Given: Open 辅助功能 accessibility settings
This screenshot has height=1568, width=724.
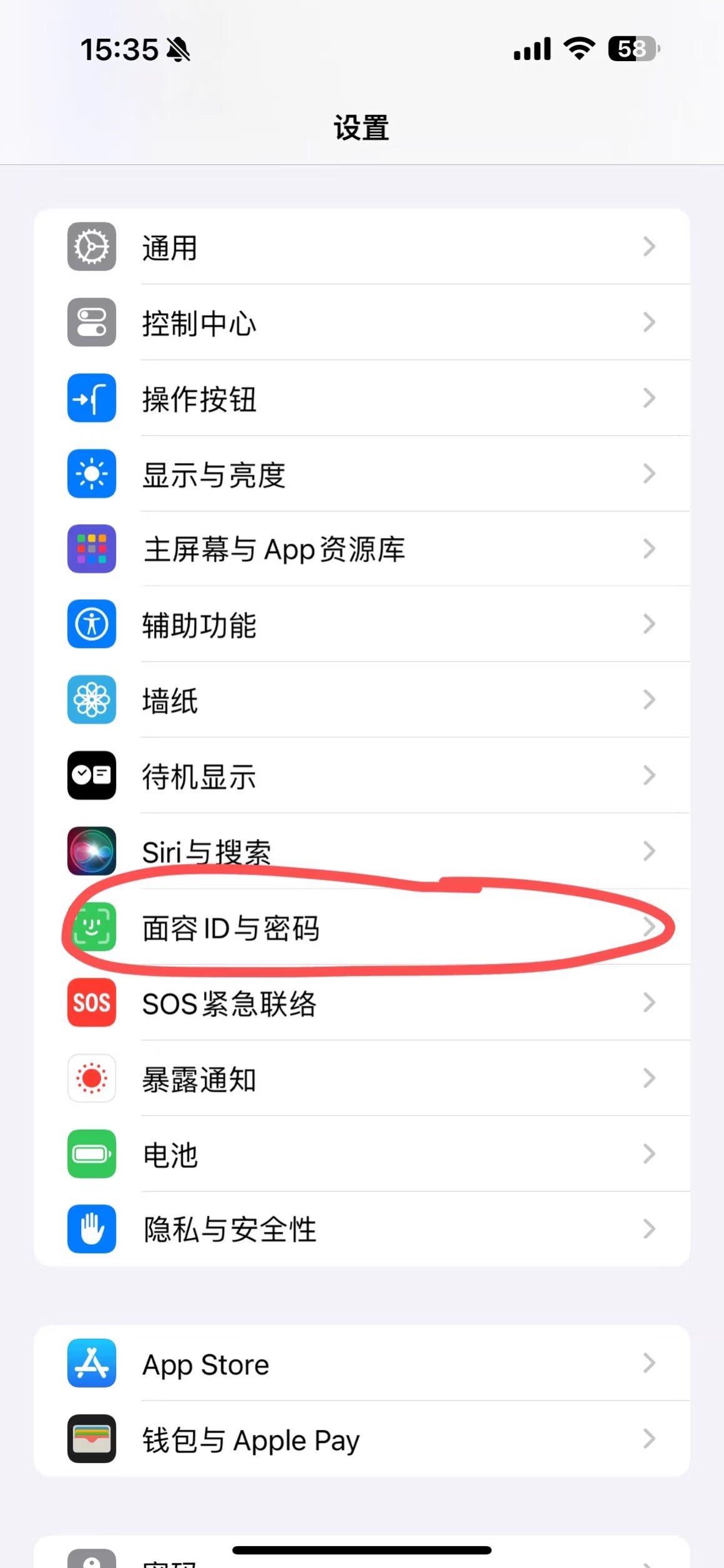Looking at the screenshot, I should click(361, 625).
